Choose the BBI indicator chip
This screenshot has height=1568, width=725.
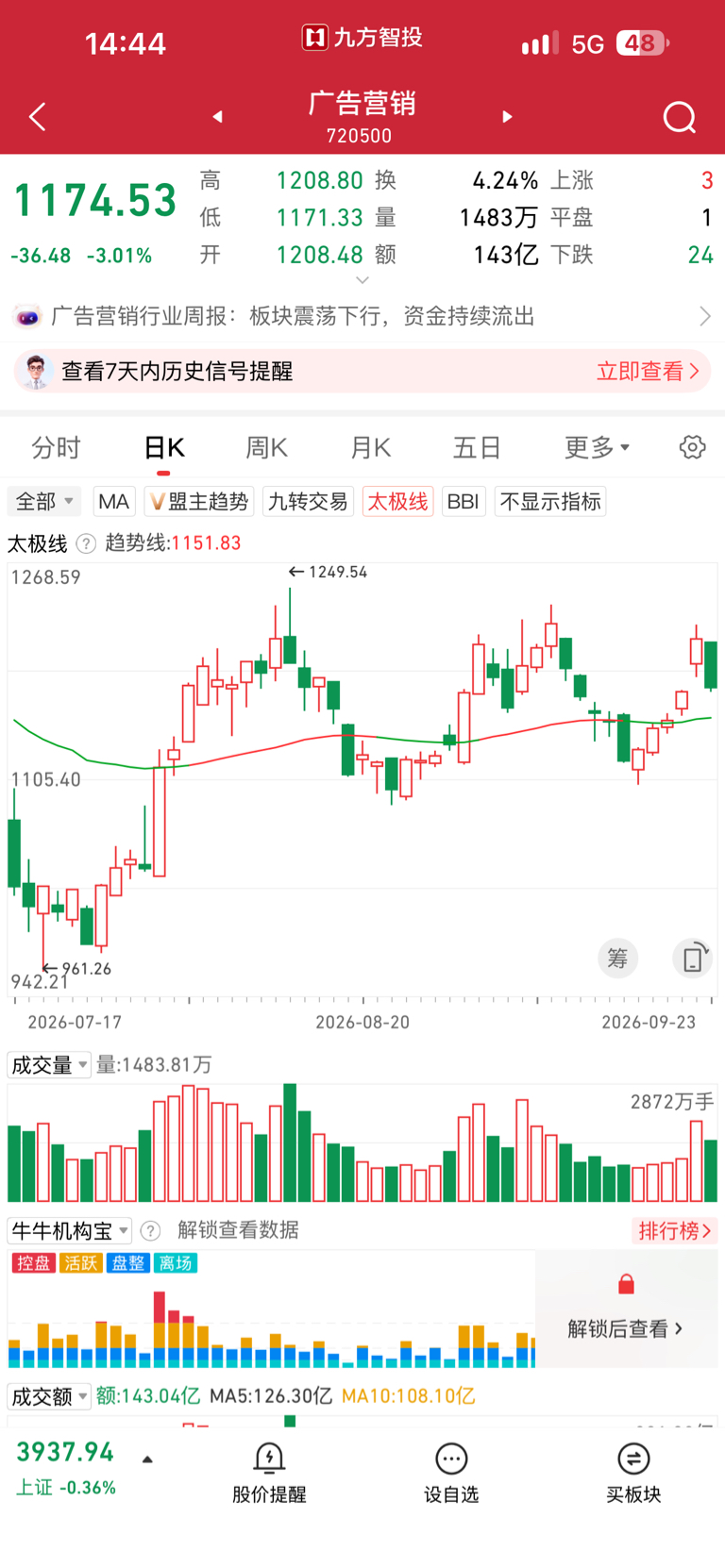coord(463,501)
